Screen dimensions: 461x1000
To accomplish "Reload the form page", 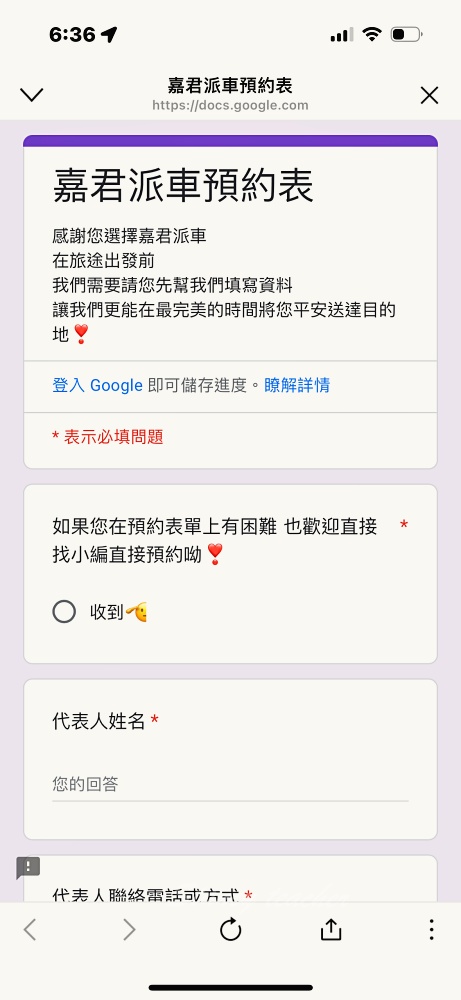I will (x=230, y=930).
